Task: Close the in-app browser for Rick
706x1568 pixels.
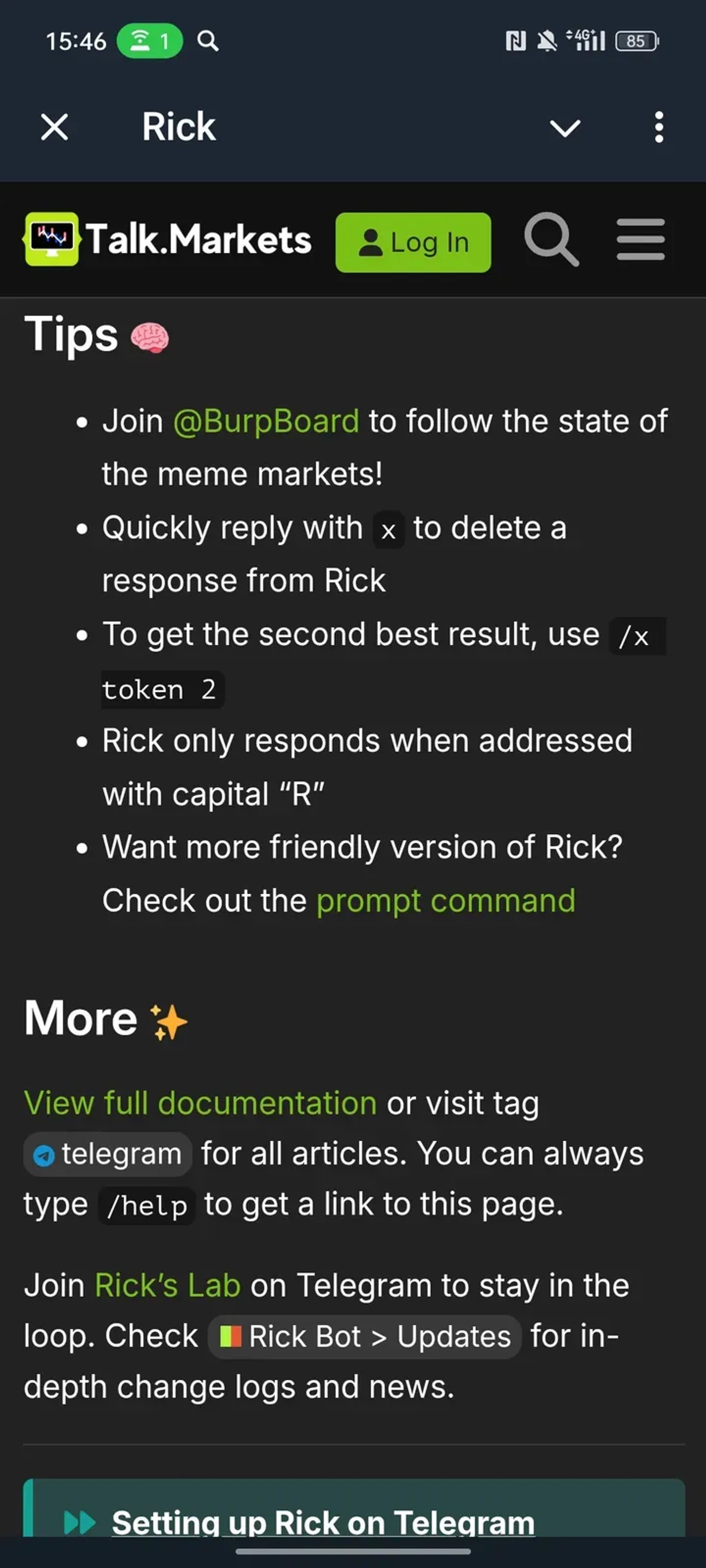Action: pyautogui.click(x=53, y=127)
